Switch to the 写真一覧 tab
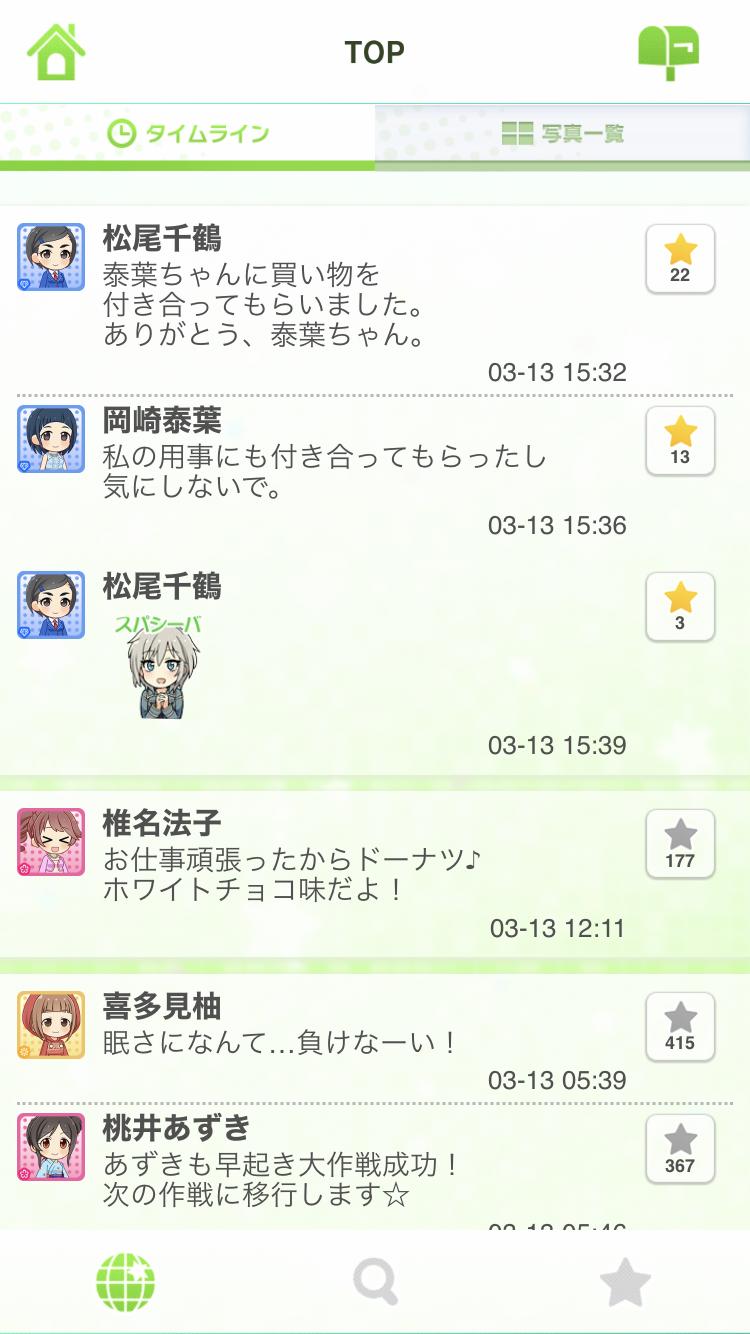Image resolution: width=750 pixels, height=1334 pixels. click(x=562, y=134)
